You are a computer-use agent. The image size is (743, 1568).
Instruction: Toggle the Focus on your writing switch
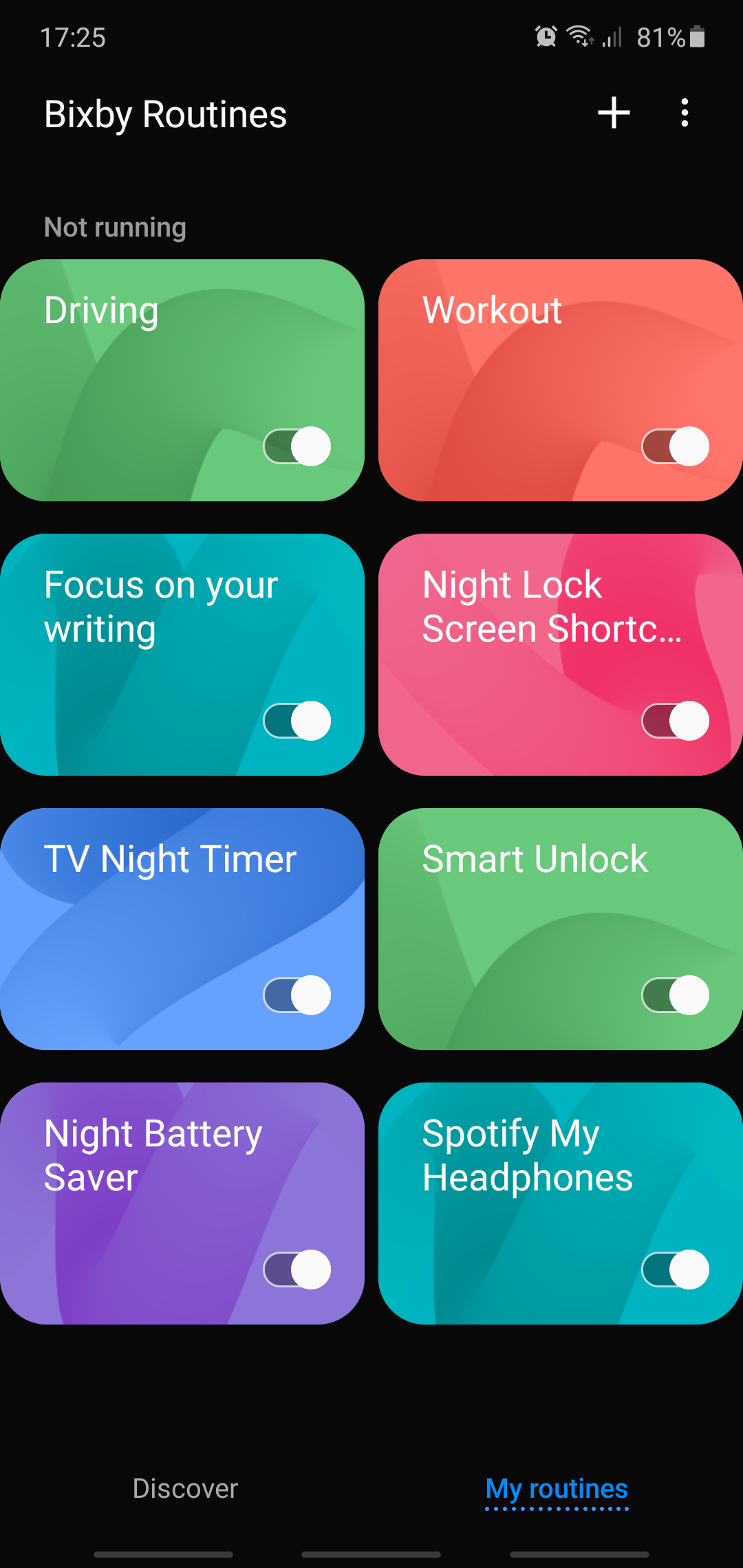[297, 721]
